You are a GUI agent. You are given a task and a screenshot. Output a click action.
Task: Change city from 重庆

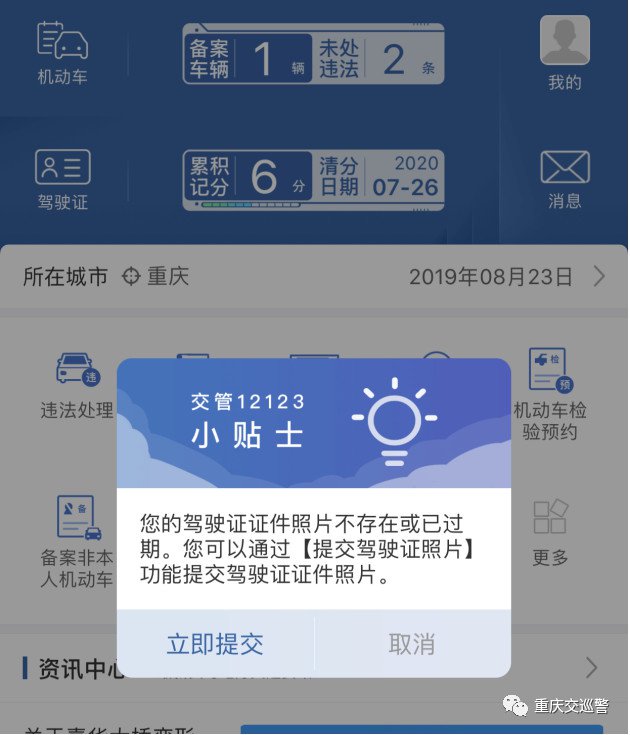(x=155, y=277)
